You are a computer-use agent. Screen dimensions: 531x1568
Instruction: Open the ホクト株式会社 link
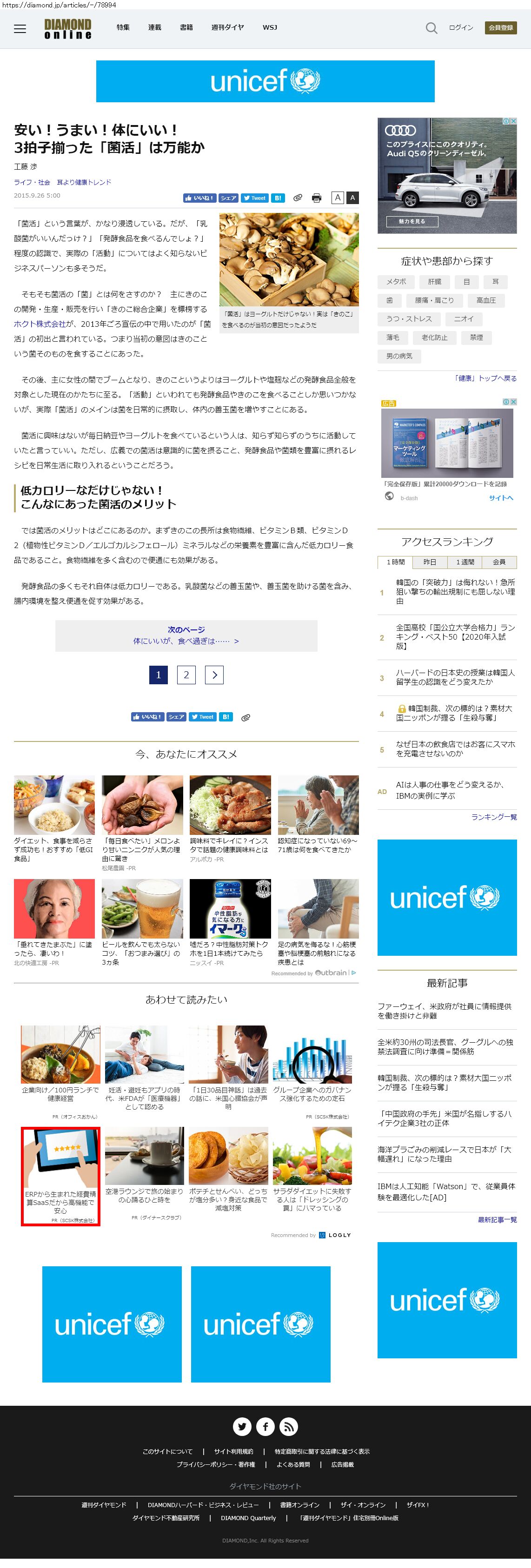coord(40,324)
